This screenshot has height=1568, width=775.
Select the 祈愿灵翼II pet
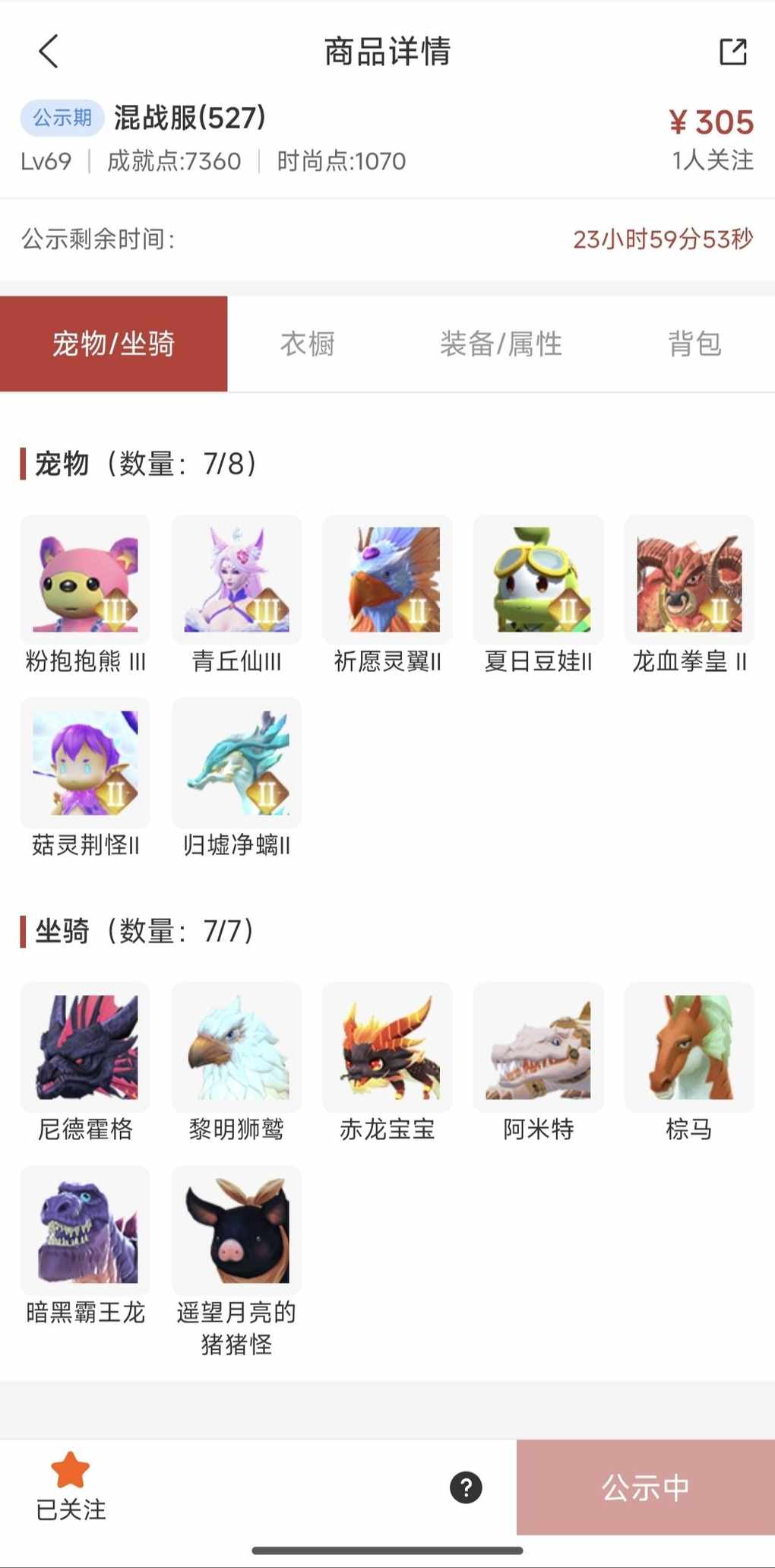coord(387,580)
